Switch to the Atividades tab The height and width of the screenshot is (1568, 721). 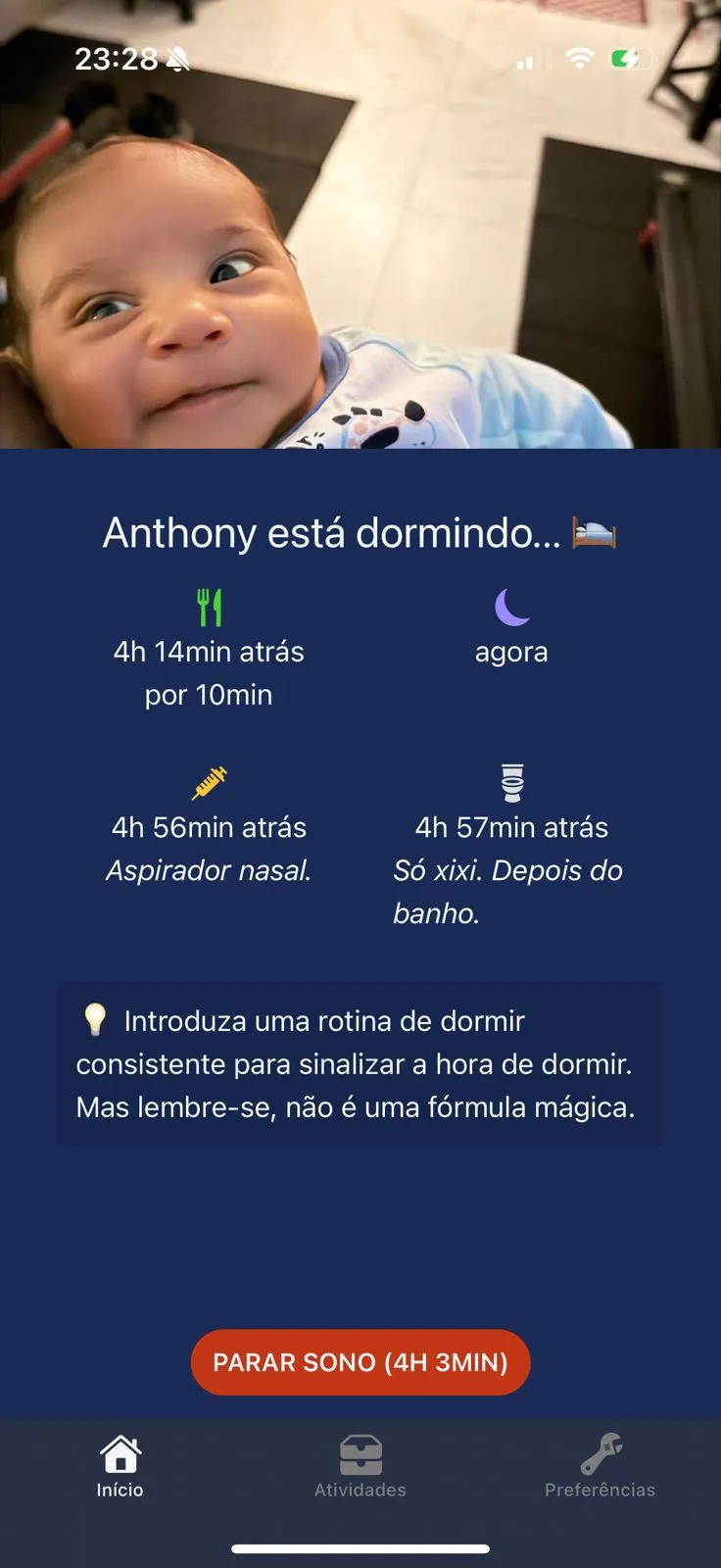point(360,1467)
